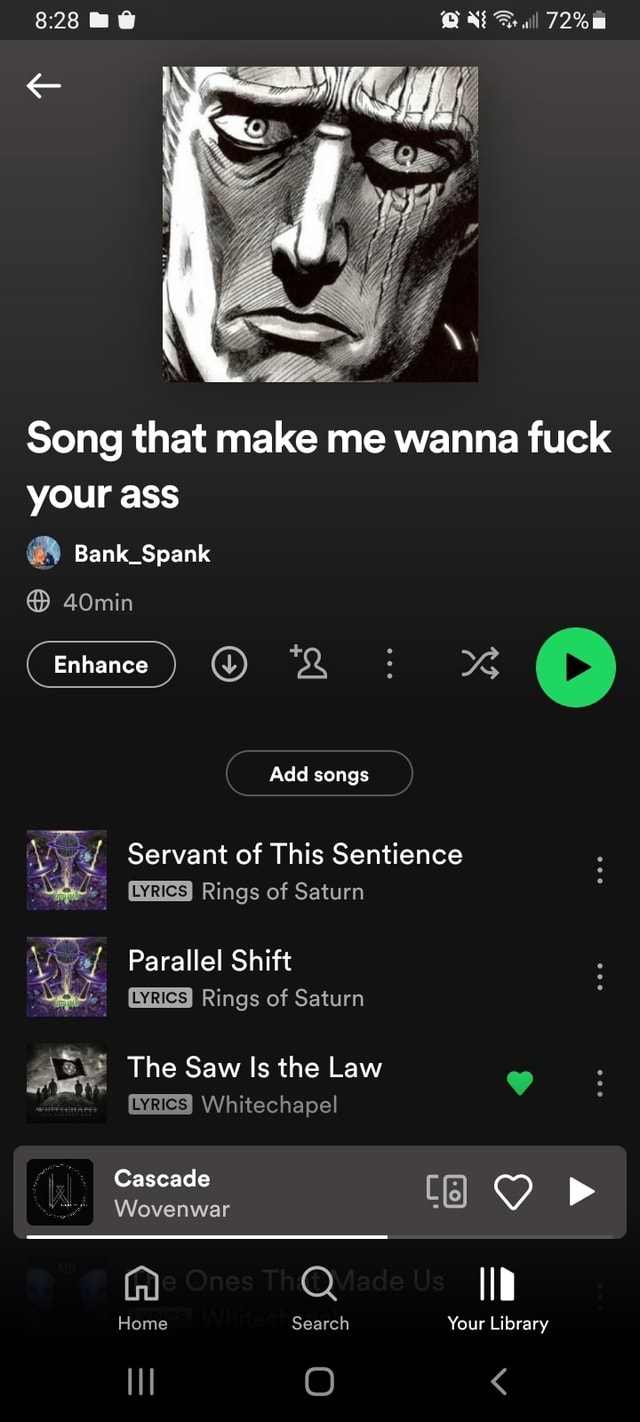Start the playlist with the green play button
Viewport: 640px width, 1422px height.
point(576,667)
